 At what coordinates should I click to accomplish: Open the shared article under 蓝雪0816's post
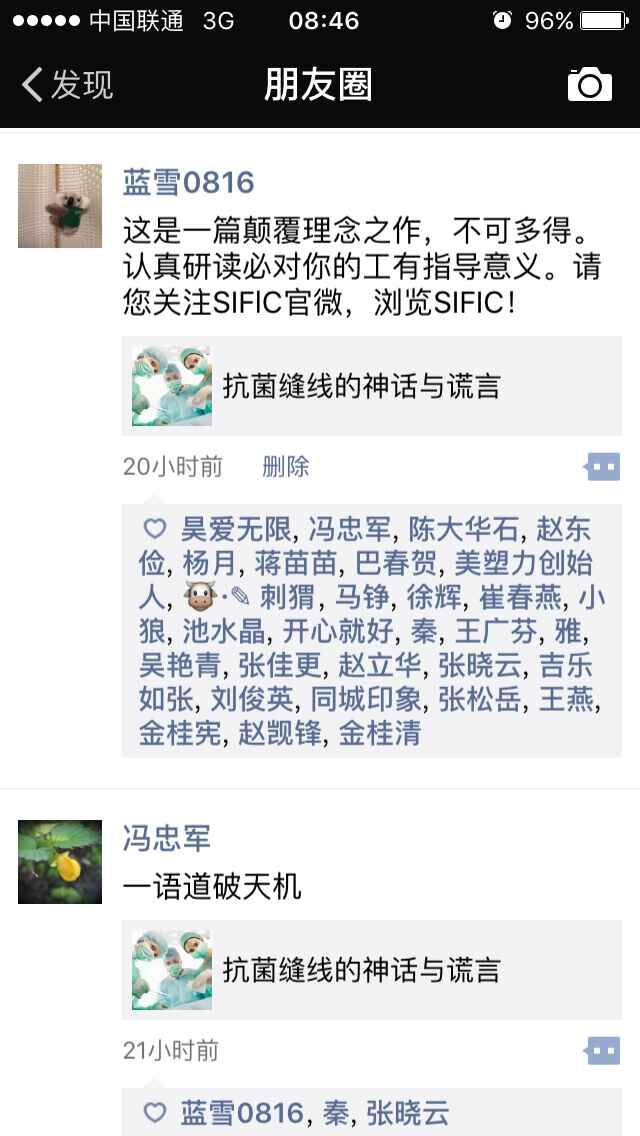(x=371, y=386)
